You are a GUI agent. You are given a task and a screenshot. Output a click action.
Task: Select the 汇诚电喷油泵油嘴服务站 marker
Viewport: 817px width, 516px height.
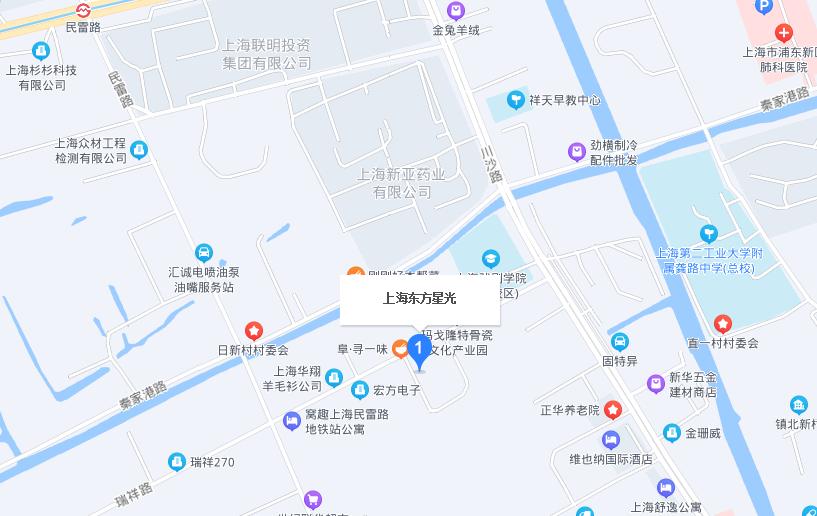click(x=203, y=253)
